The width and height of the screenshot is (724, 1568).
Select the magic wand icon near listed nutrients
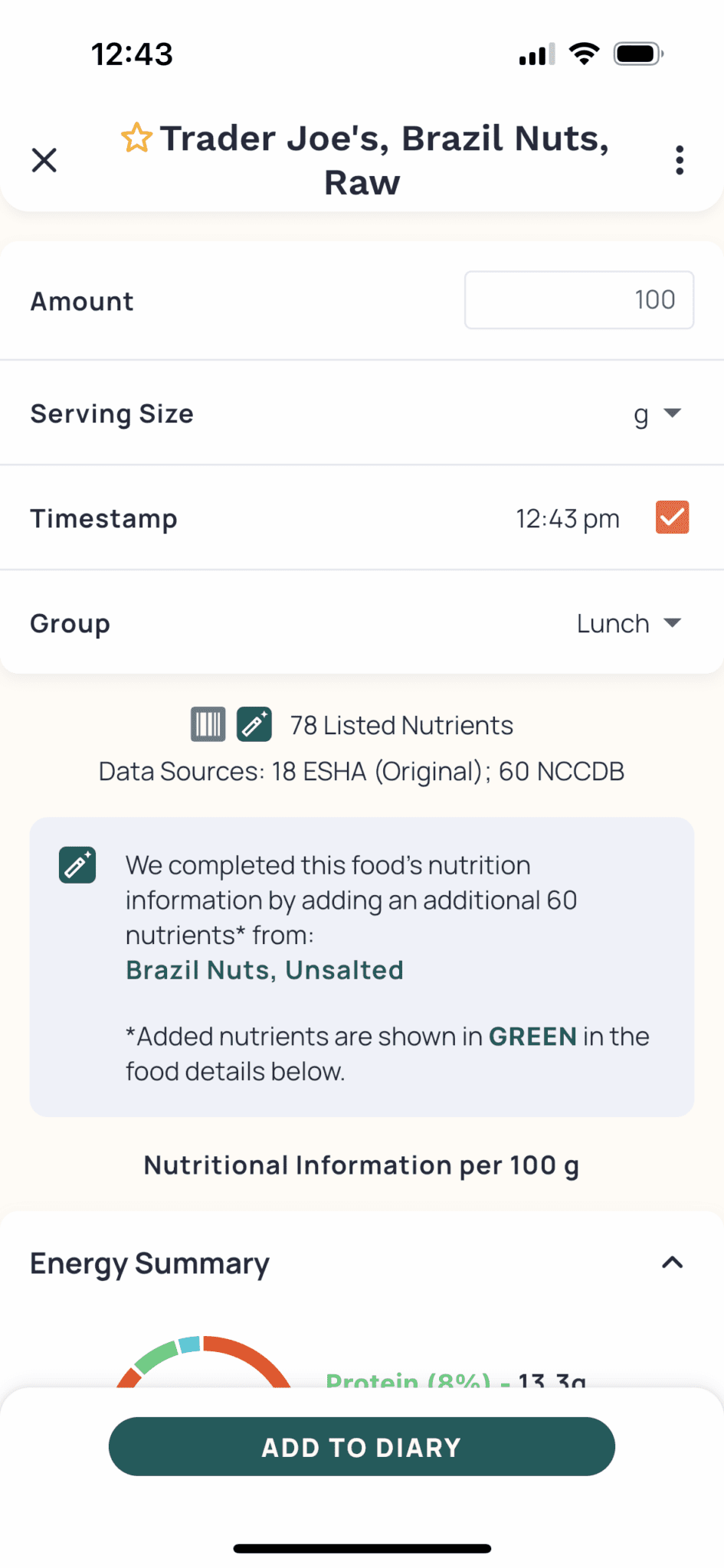254,724
